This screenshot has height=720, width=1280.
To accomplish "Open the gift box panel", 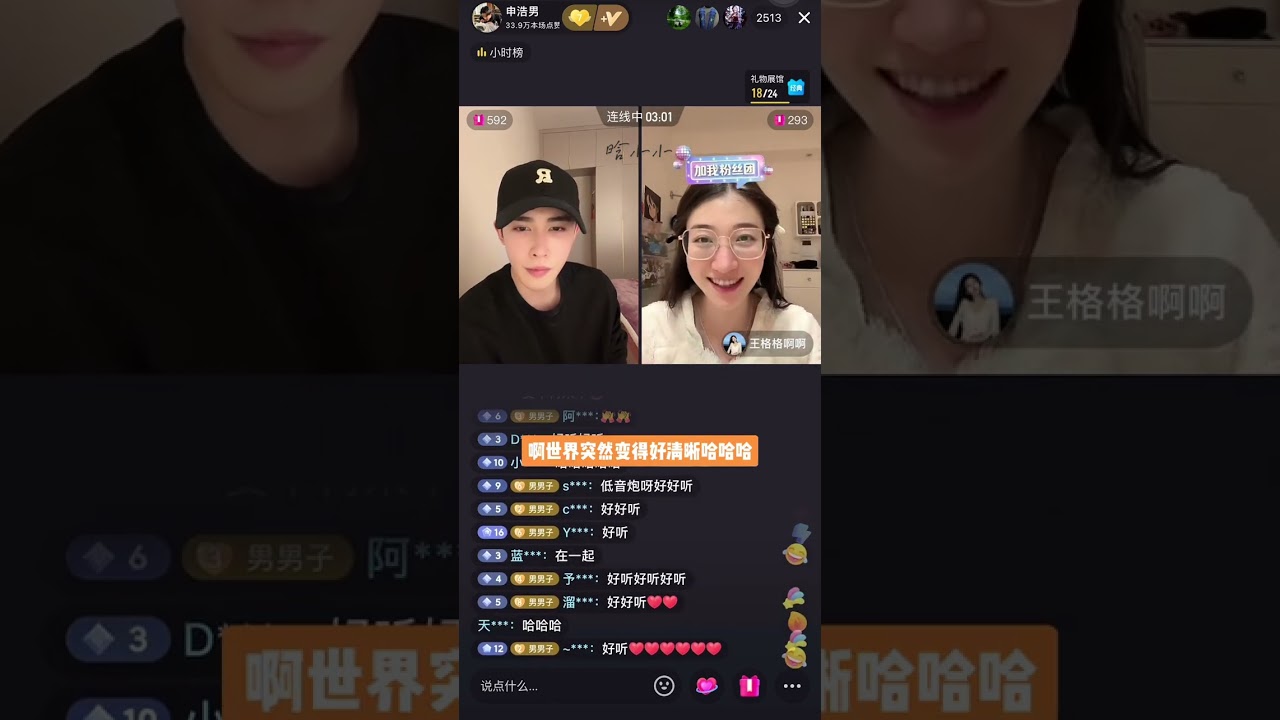I will 749,686.
